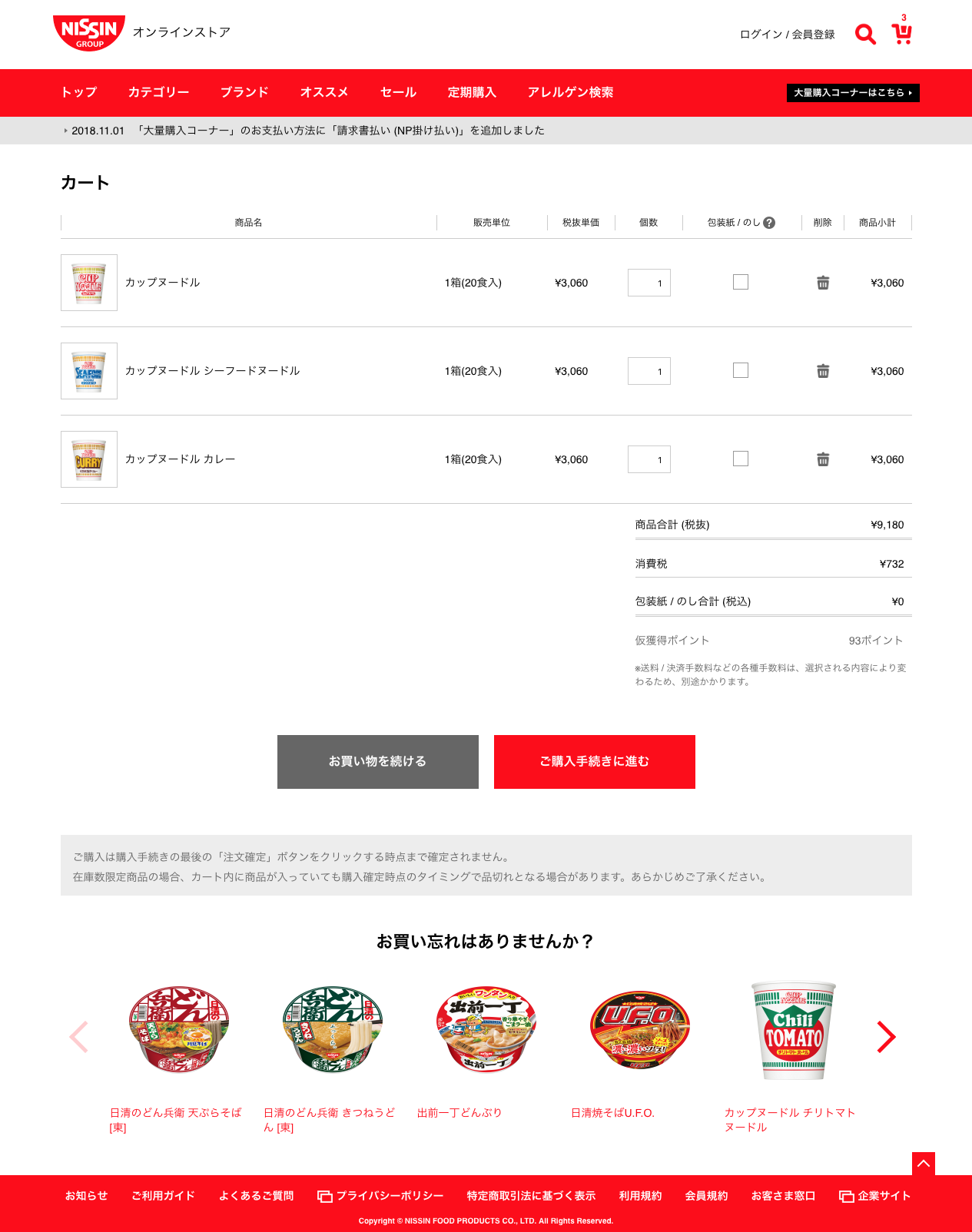
Task: Show help for 包装紙 / のし
Action: tap(769, 223)
